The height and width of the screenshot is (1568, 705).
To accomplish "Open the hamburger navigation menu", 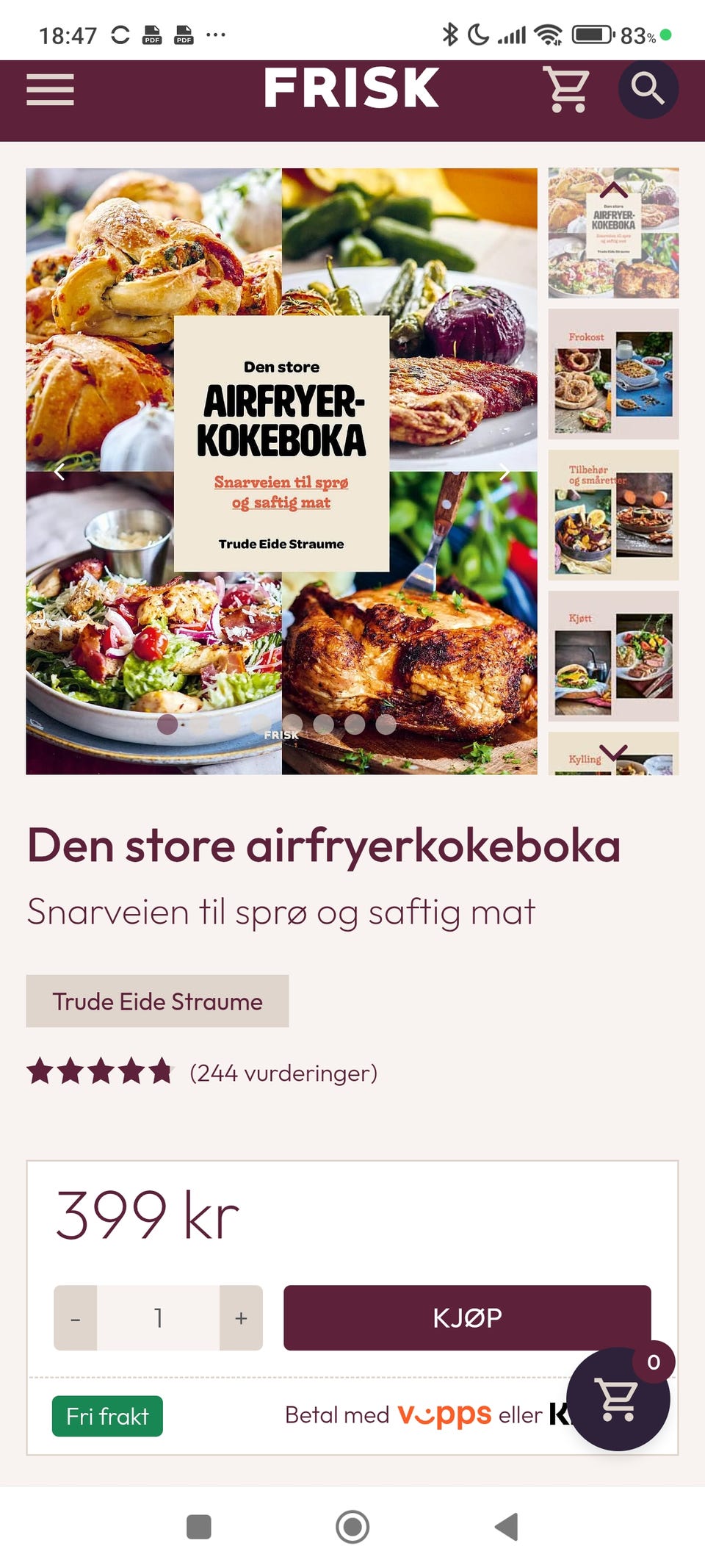I will (50, 90).
